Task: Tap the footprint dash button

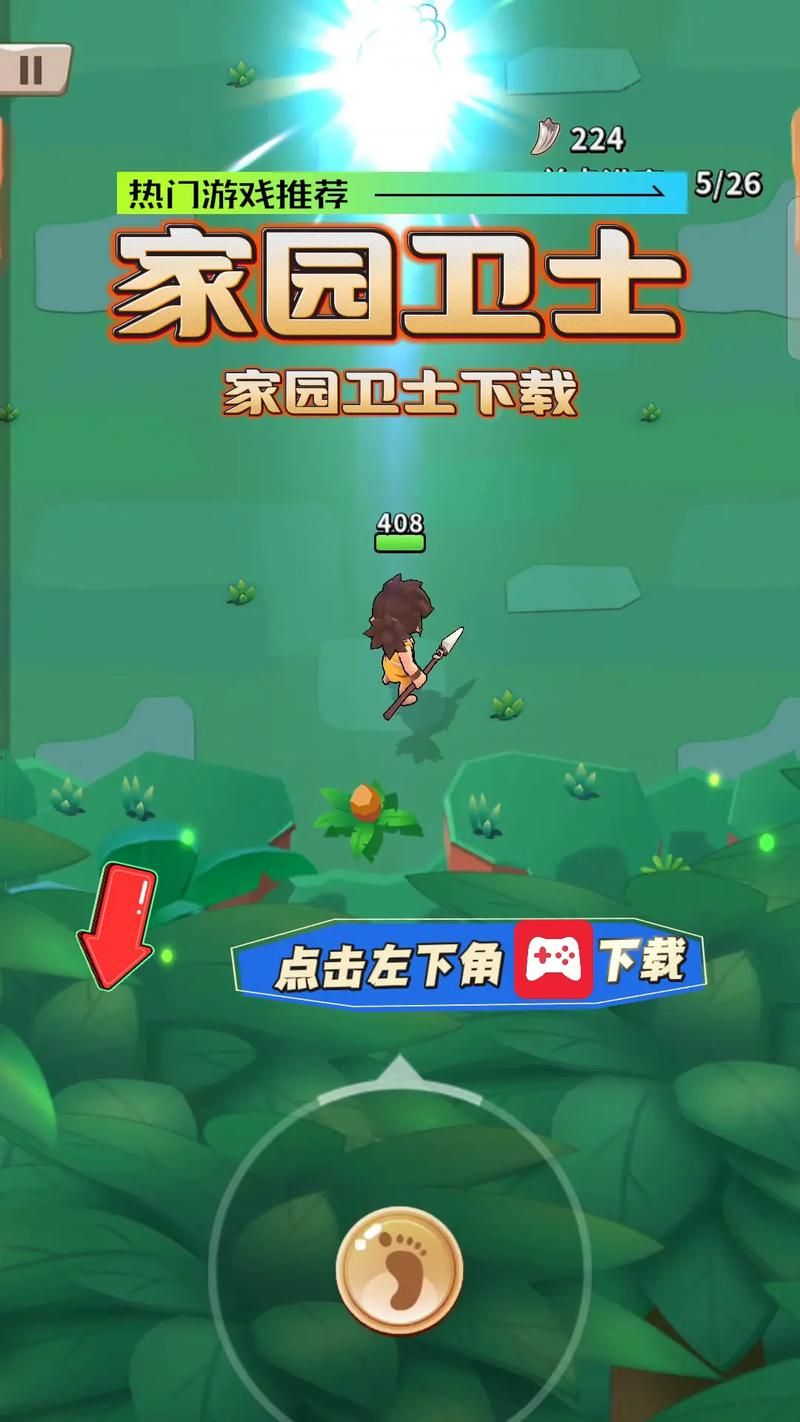Action: click(399, 1269)
